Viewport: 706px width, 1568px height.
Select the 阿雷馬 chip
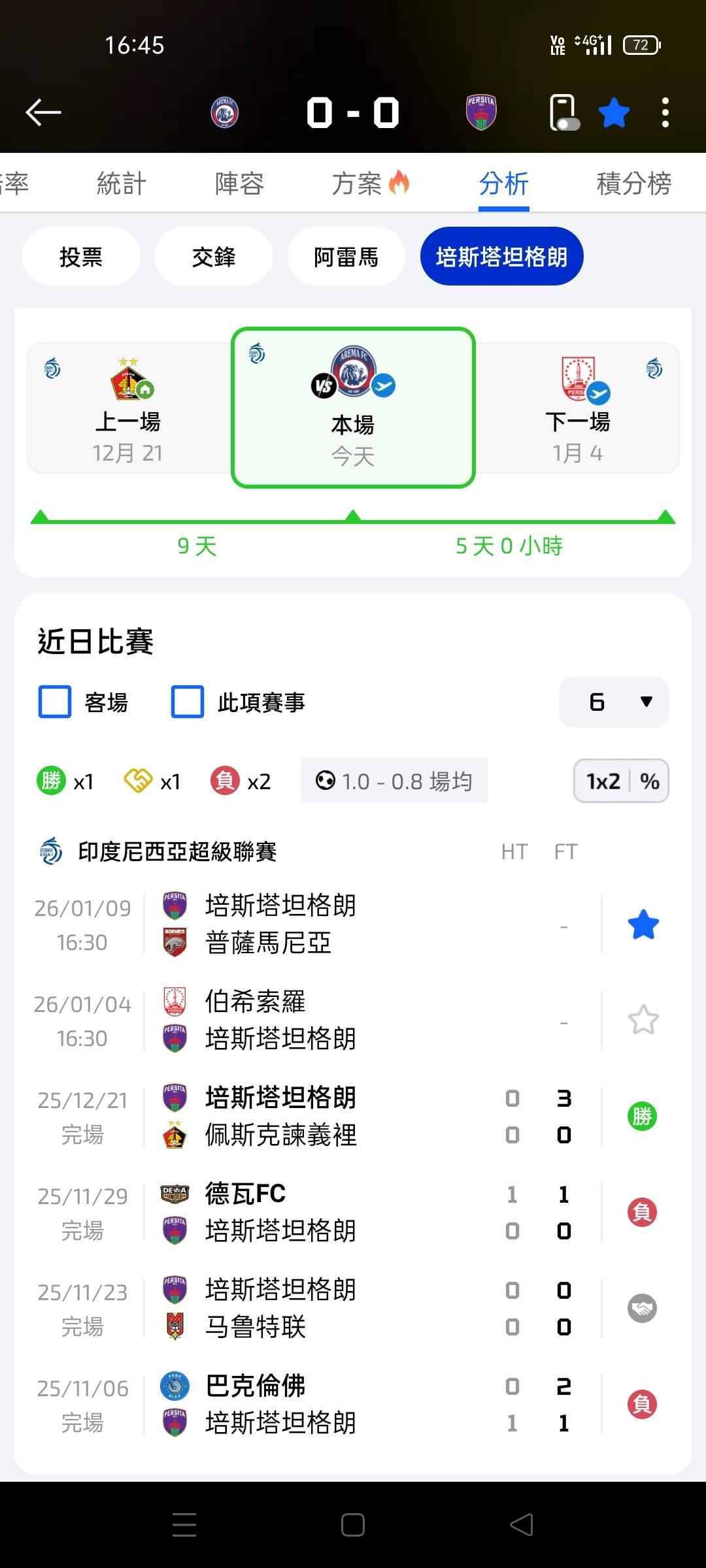pos(346,257)
